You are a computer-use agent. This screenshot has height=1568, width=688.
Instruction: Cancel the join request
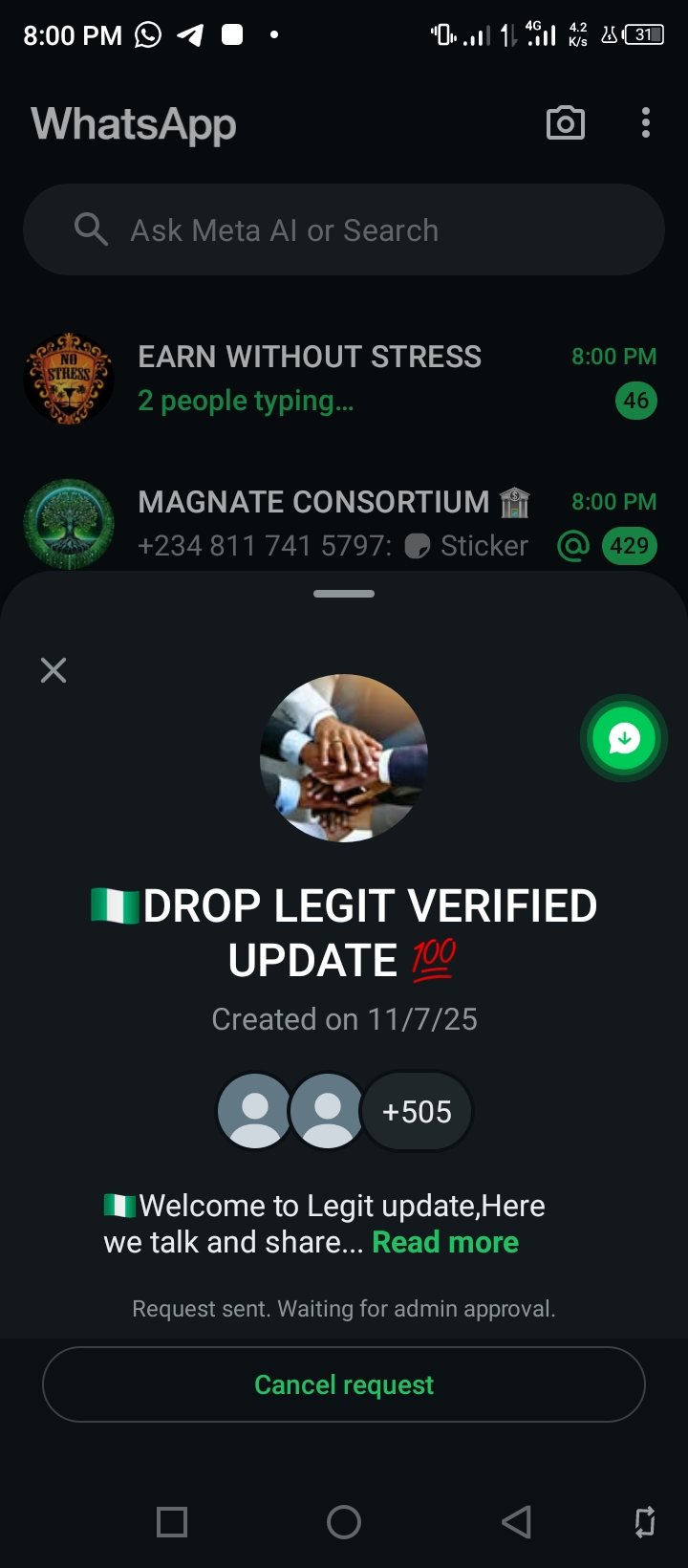pos(344,1384)
